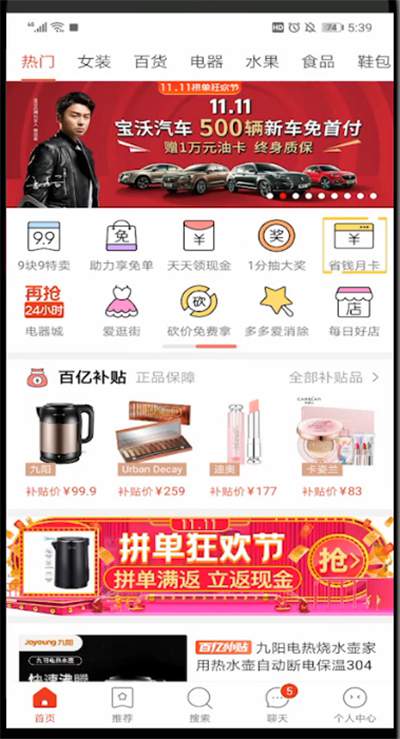View 全部补贴品 list

334,378
